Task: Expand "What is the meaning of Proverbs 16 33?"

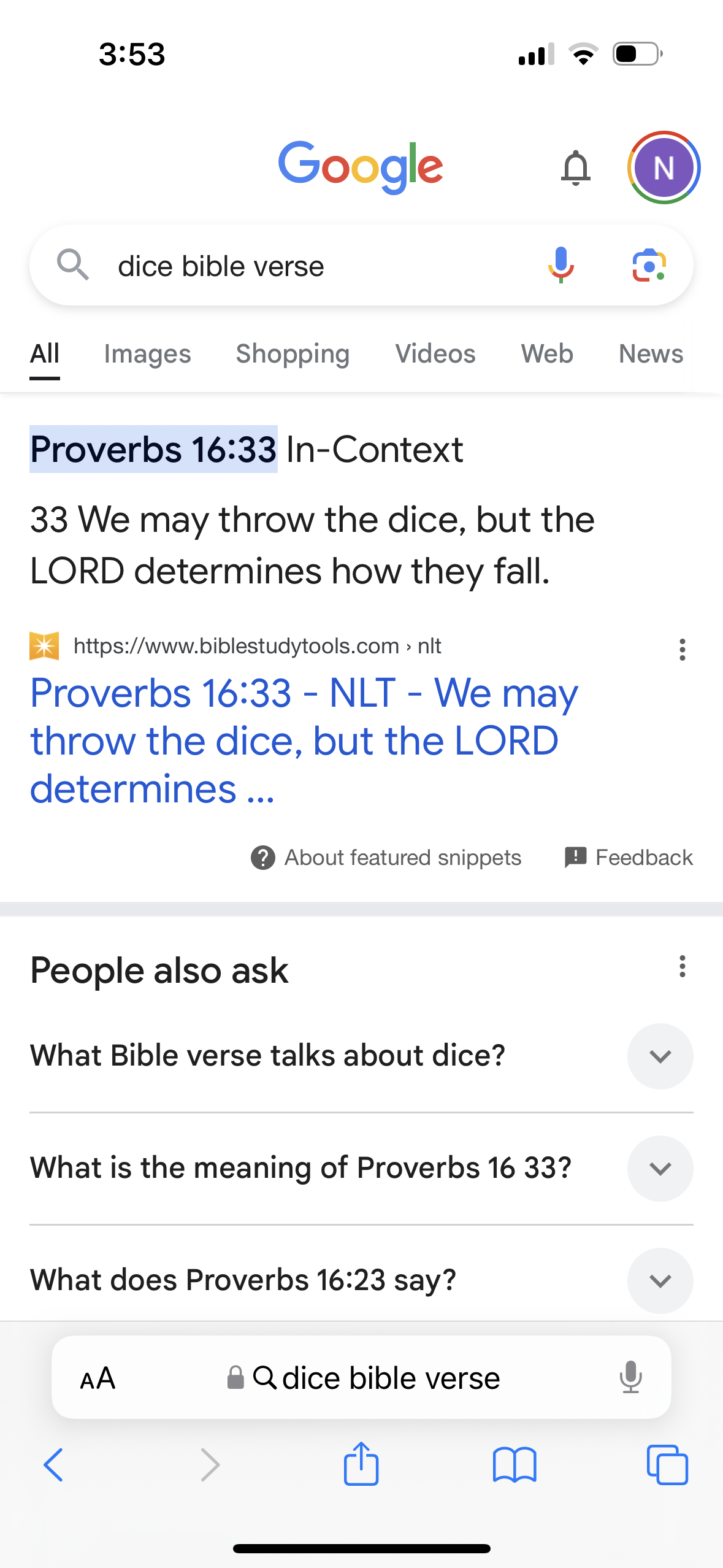Action: point(660,1168)
